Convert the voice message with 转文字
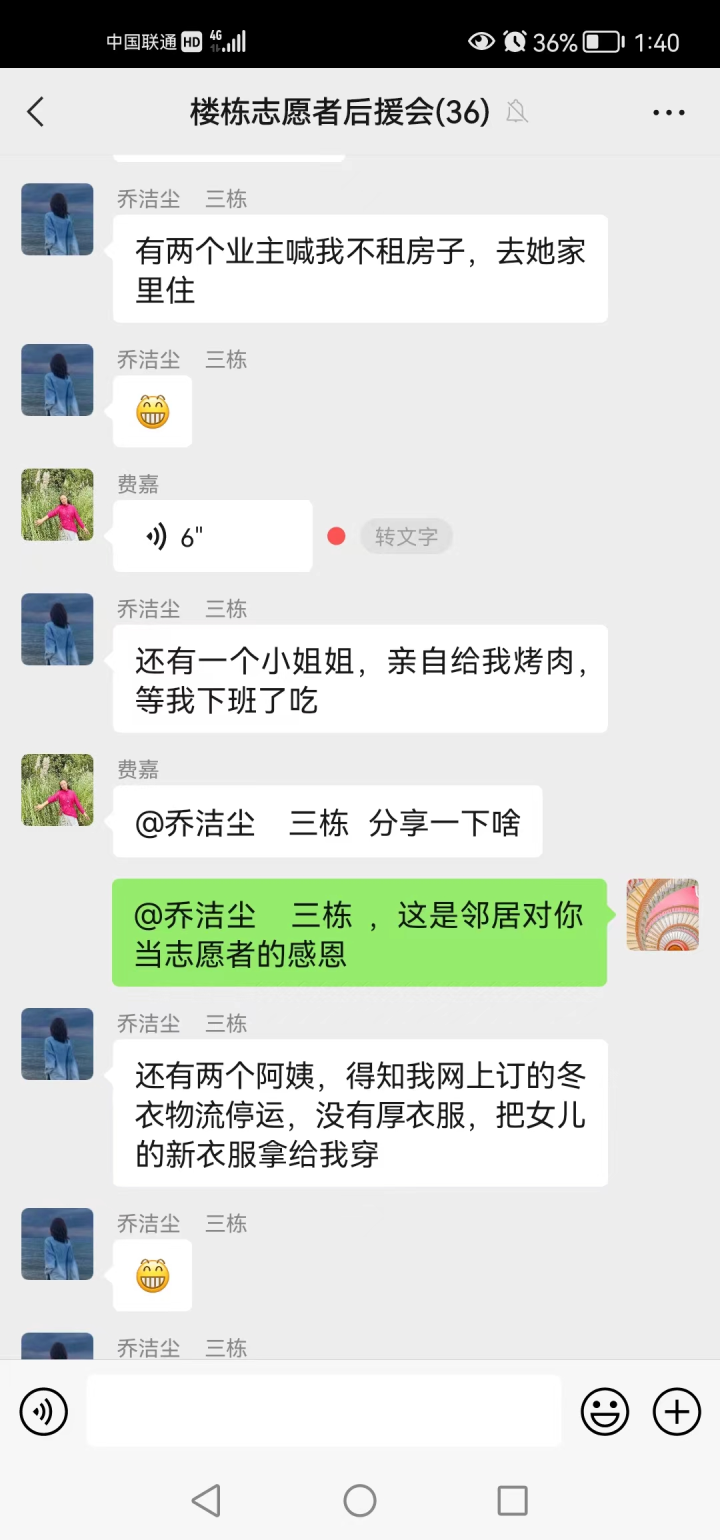 tap(406, 537)
